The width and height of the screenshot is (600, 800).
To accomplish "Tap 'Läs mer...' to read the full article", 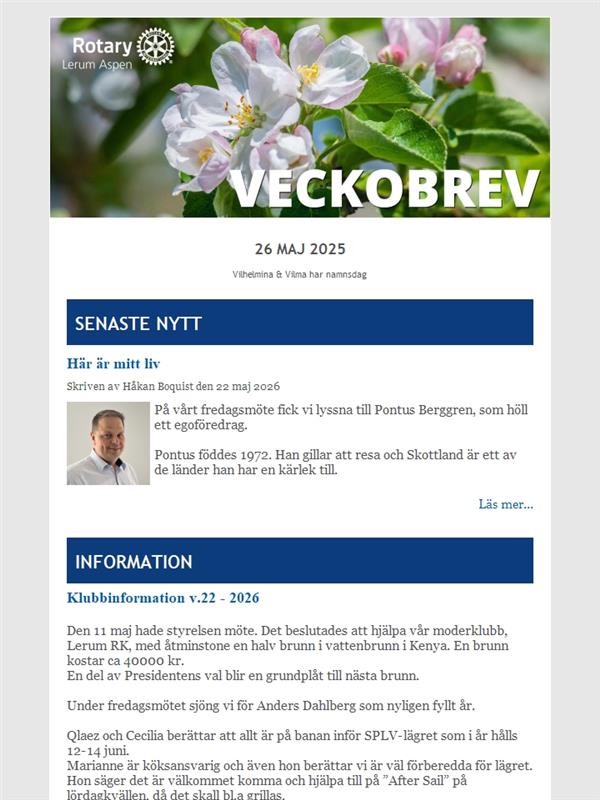I will [x=506, y=505].
